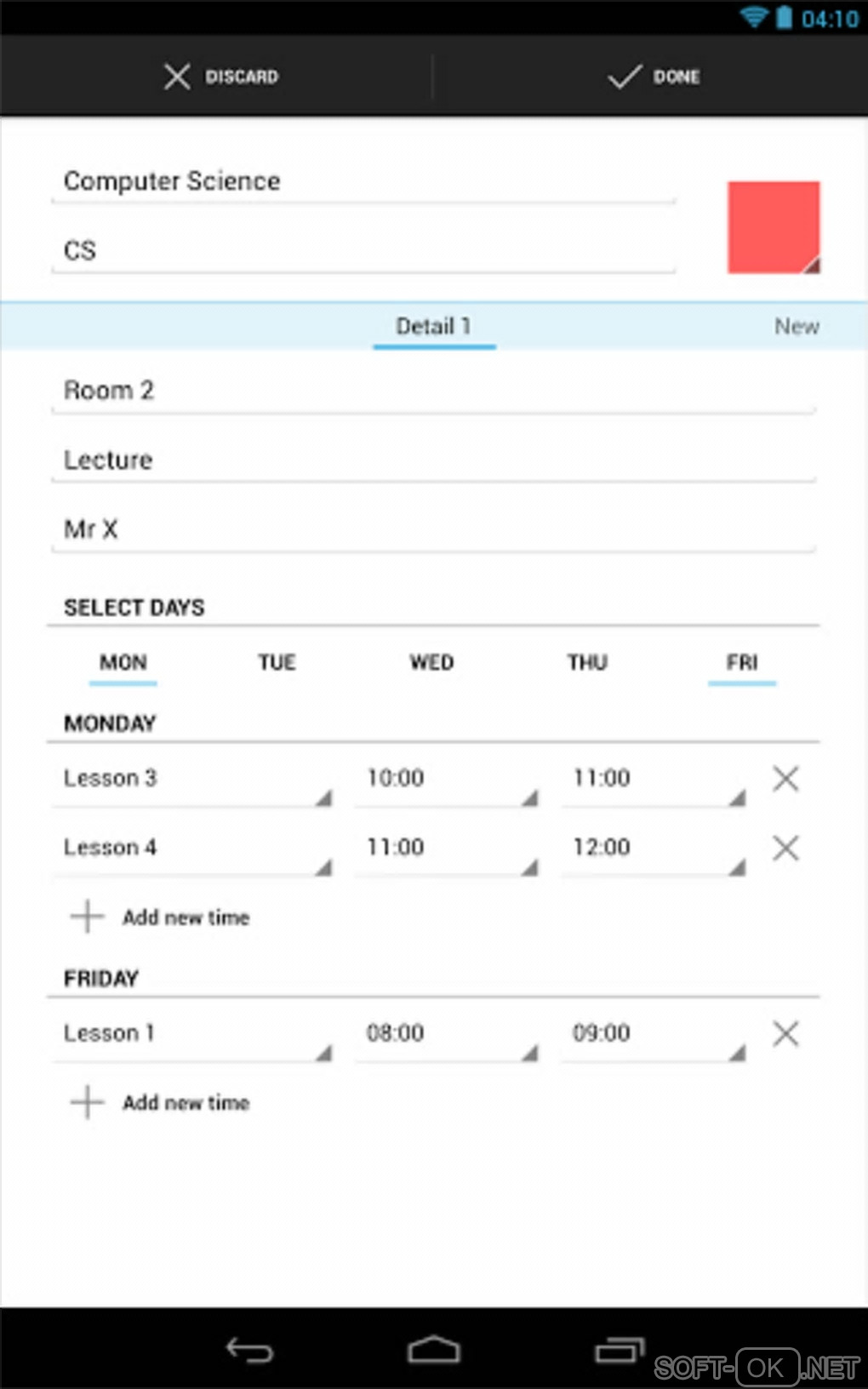This screenshot has height=1389, width=868.
Task: Change Friday end time 09:00
Action: [x=653, y=1034]
